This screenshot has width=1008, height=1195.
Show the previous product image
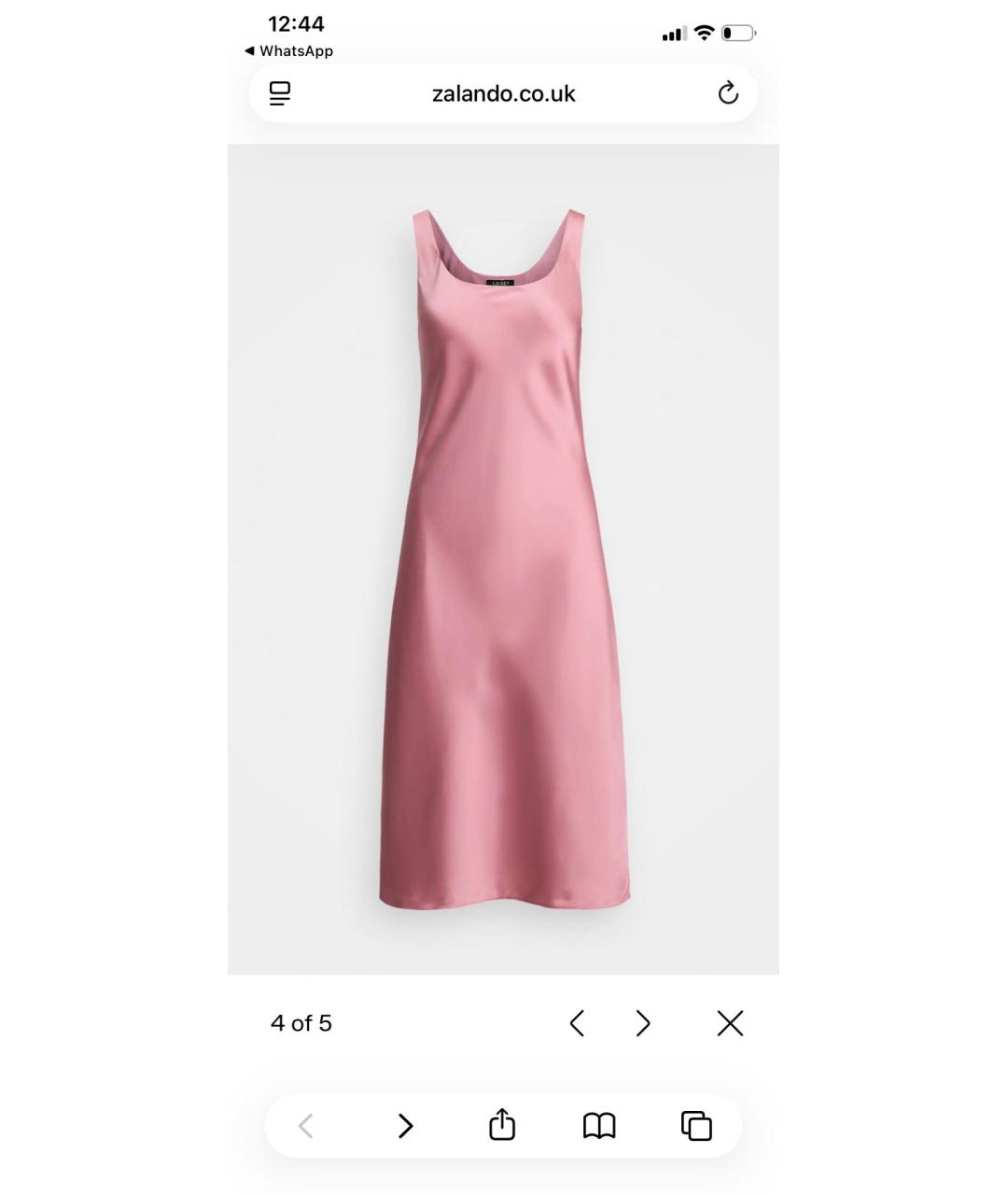(x=577, y=1023)
